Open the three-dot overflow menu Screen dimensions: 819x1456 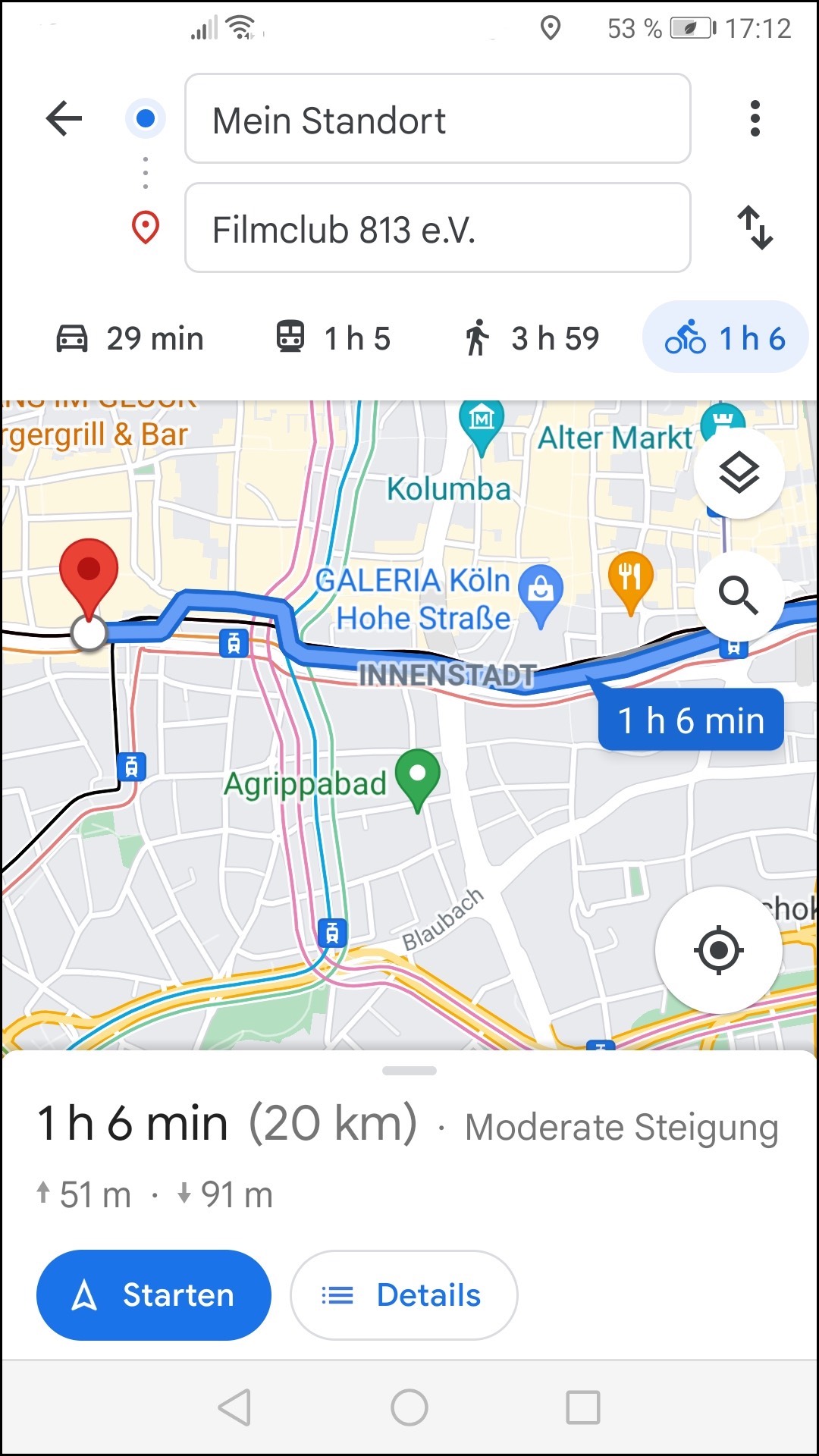click(x=754, y=118)
